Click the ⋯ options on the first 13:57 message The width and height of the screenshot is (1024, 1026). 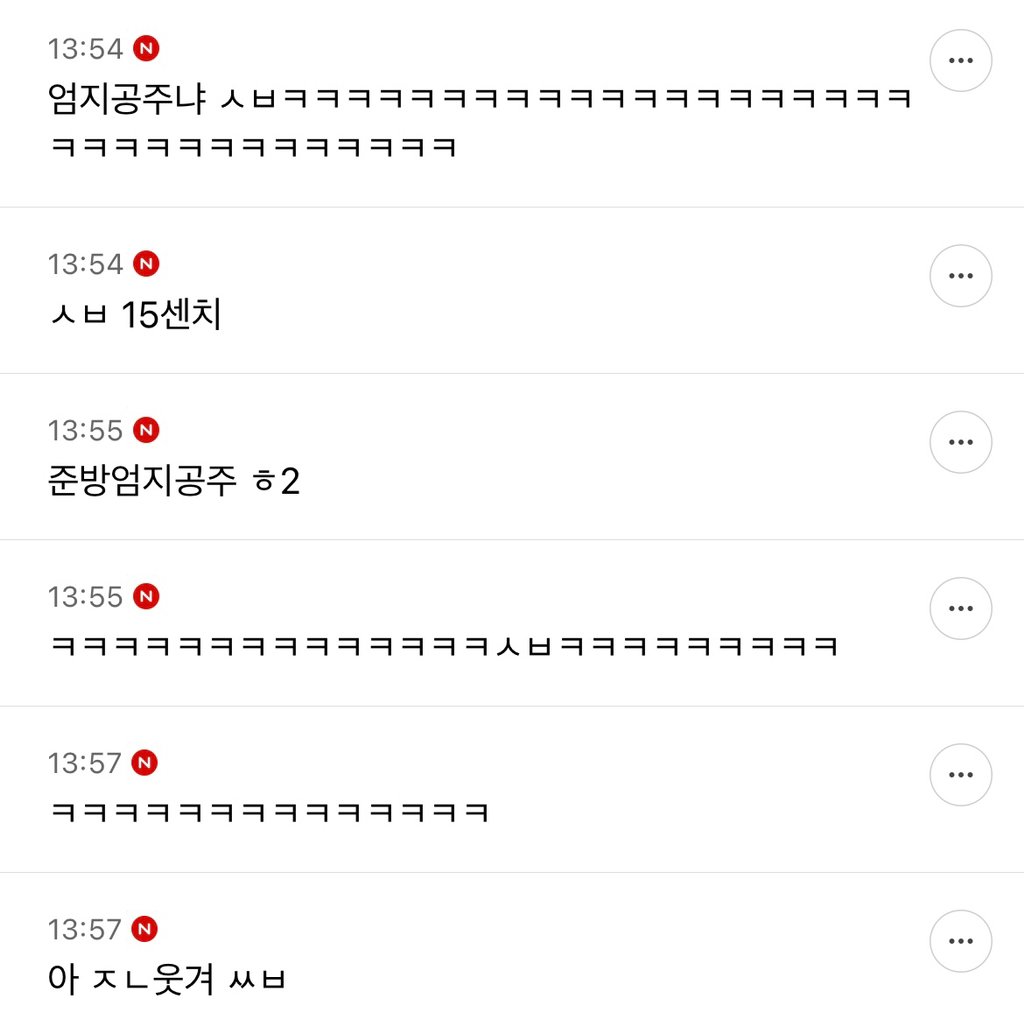(960, 774)
